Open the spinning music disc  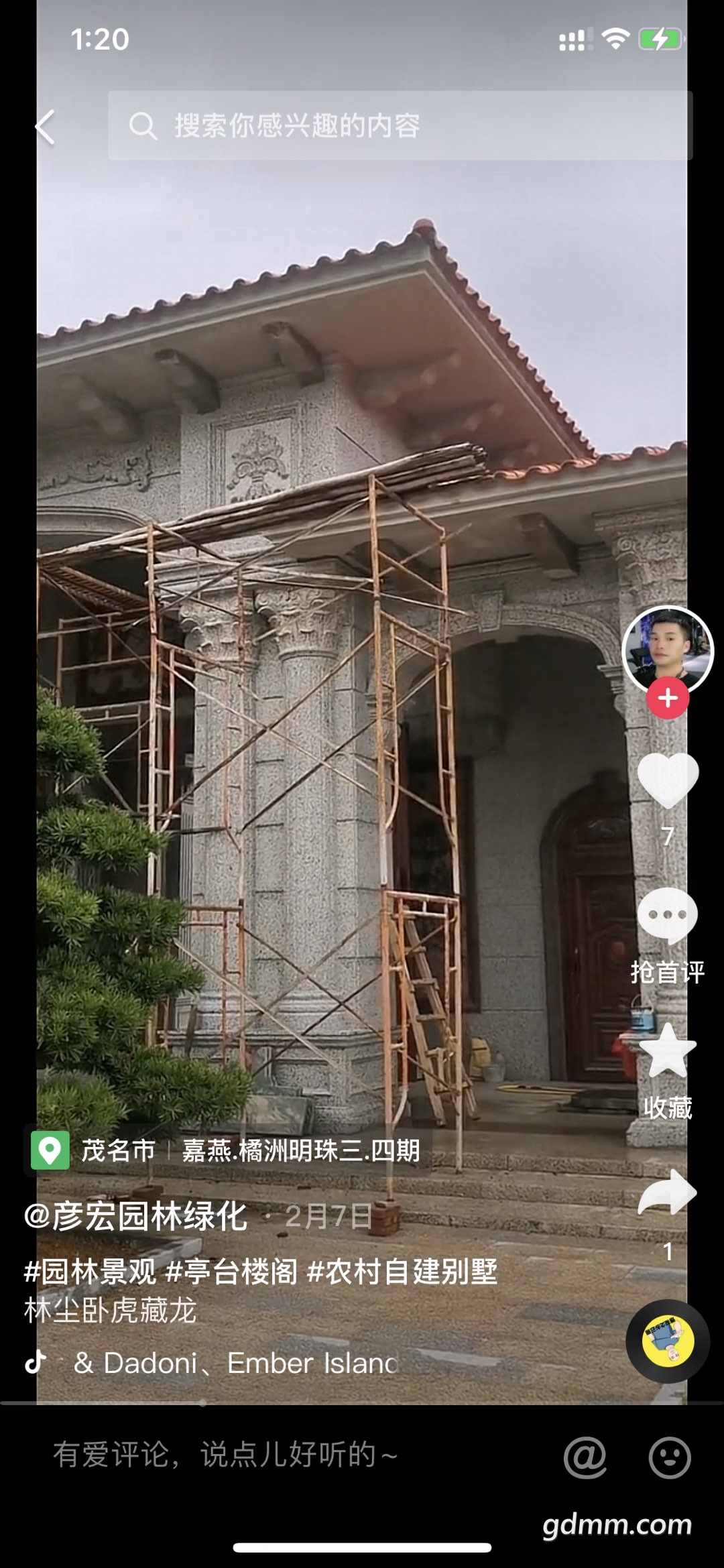(x=668, y=1341)
